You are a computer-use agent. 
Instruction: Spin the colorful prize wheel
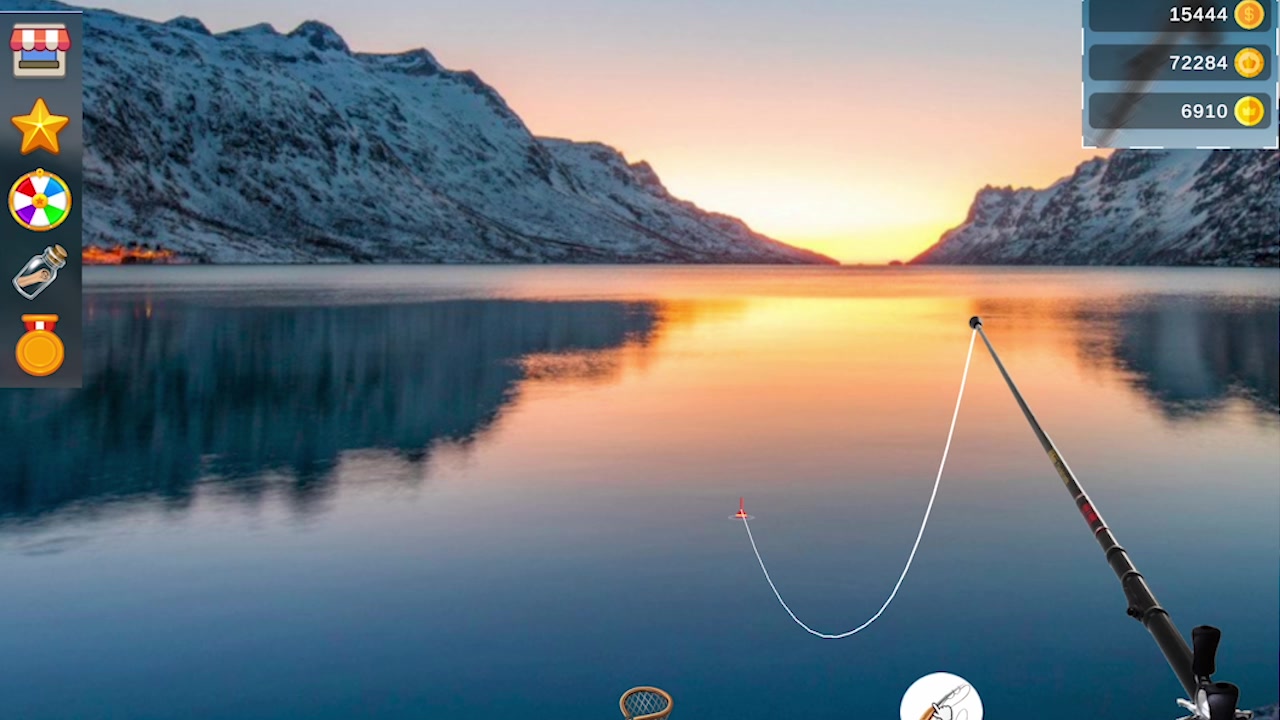point(40,200)
